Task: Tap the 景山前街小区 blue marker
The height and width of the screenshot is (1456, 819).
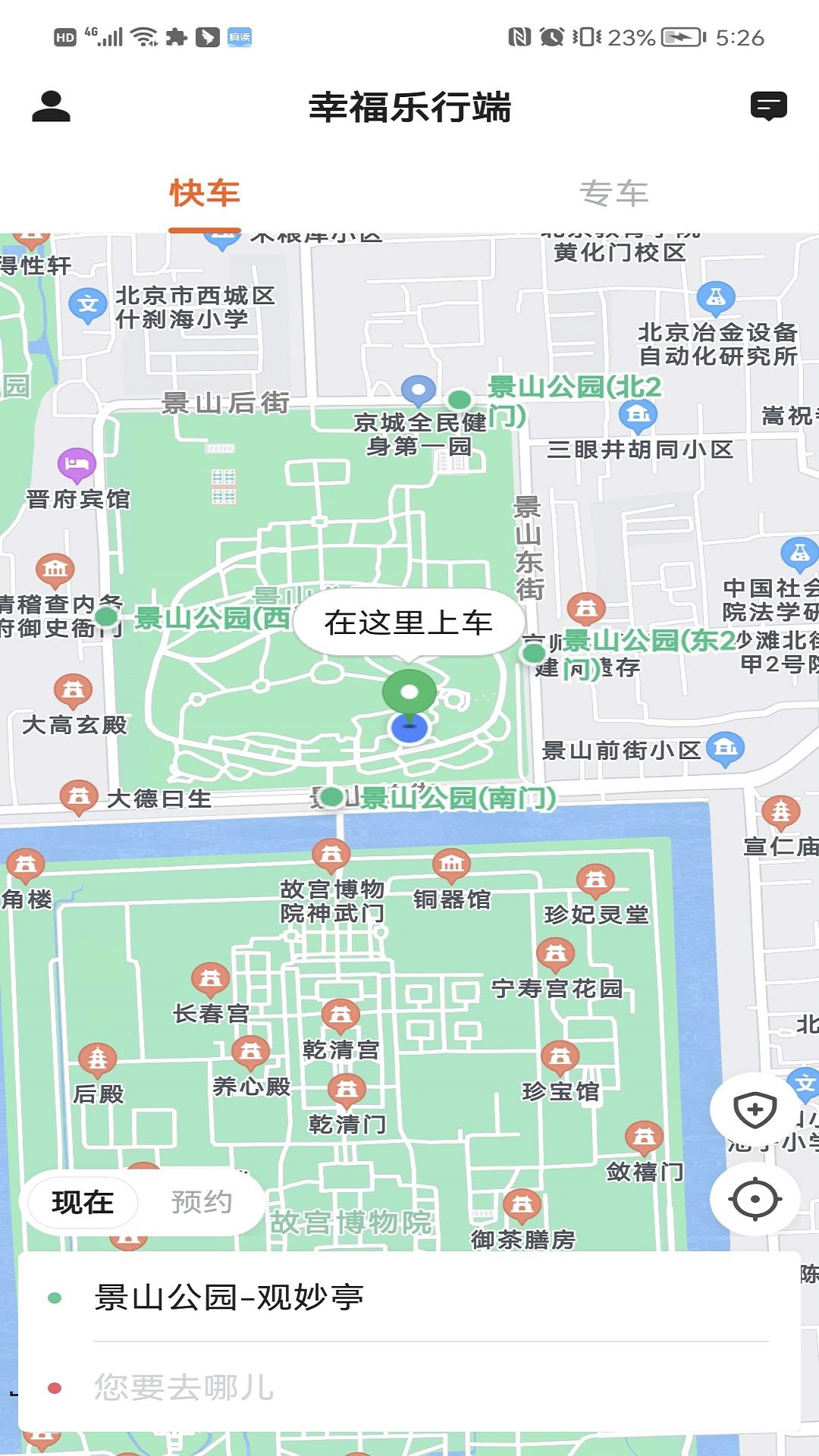Action: (726, 748)
